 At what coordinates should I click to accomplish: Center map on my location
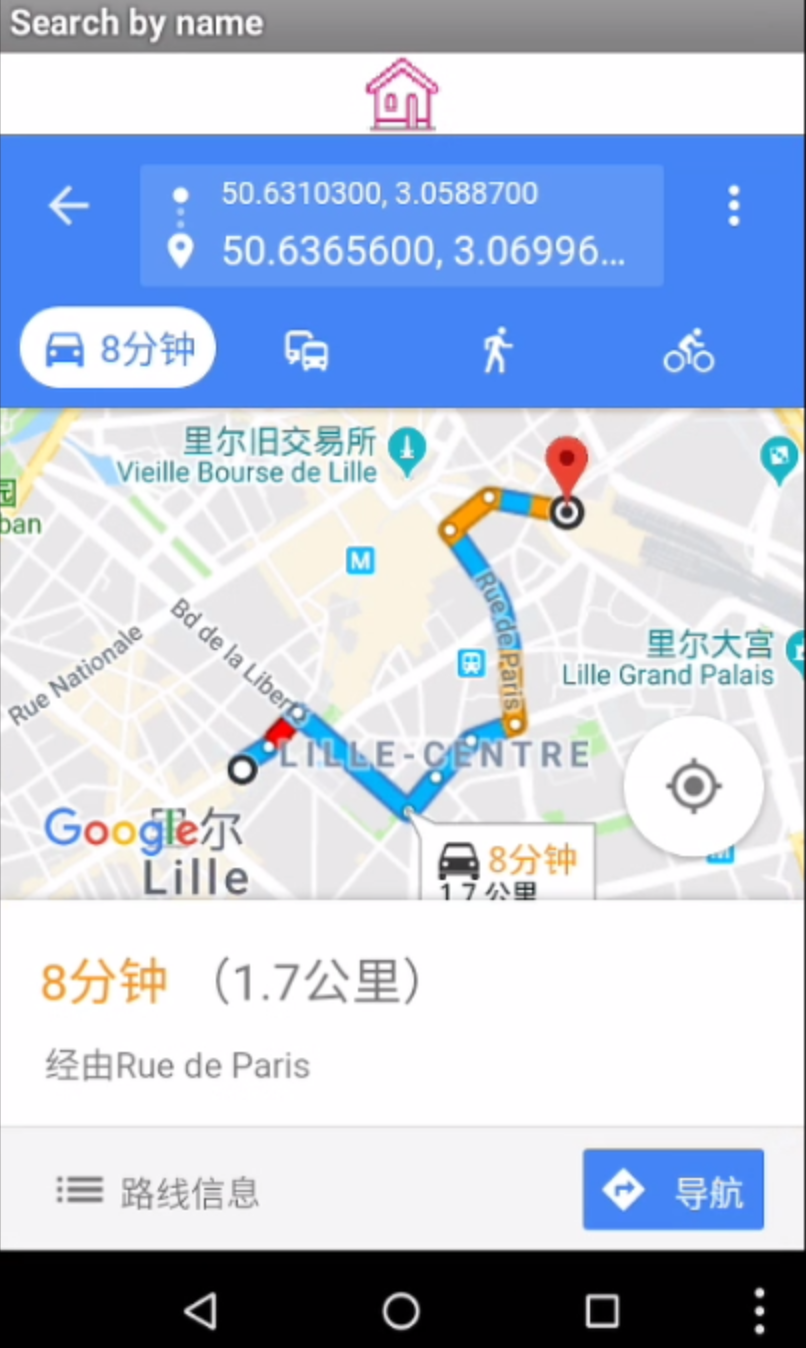click(x=693, y=786)
